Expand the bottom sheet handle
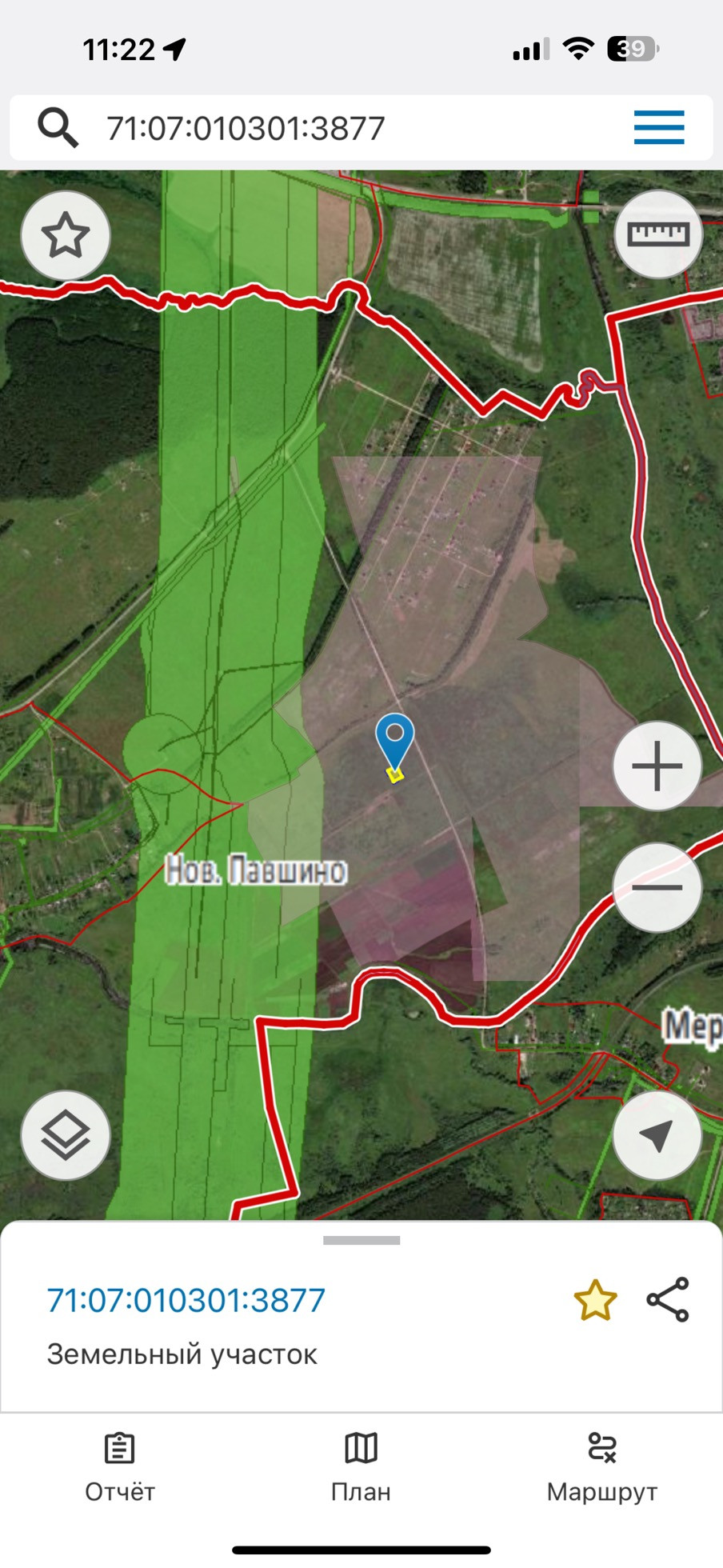 coord(361,1241)
